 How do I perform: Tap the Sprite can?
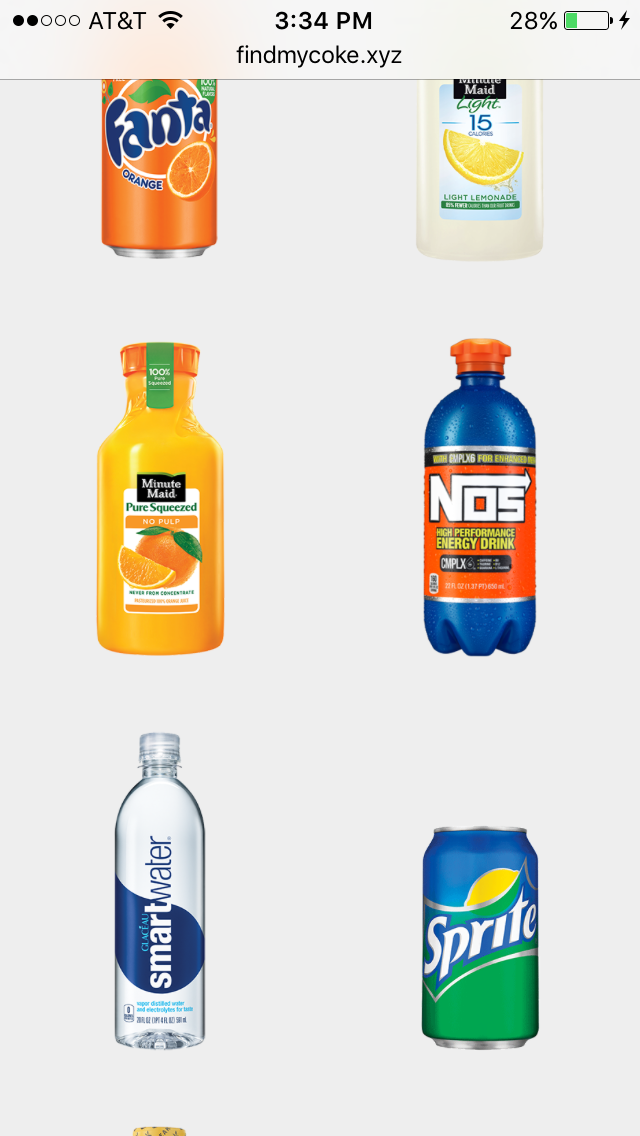(480, 937)
